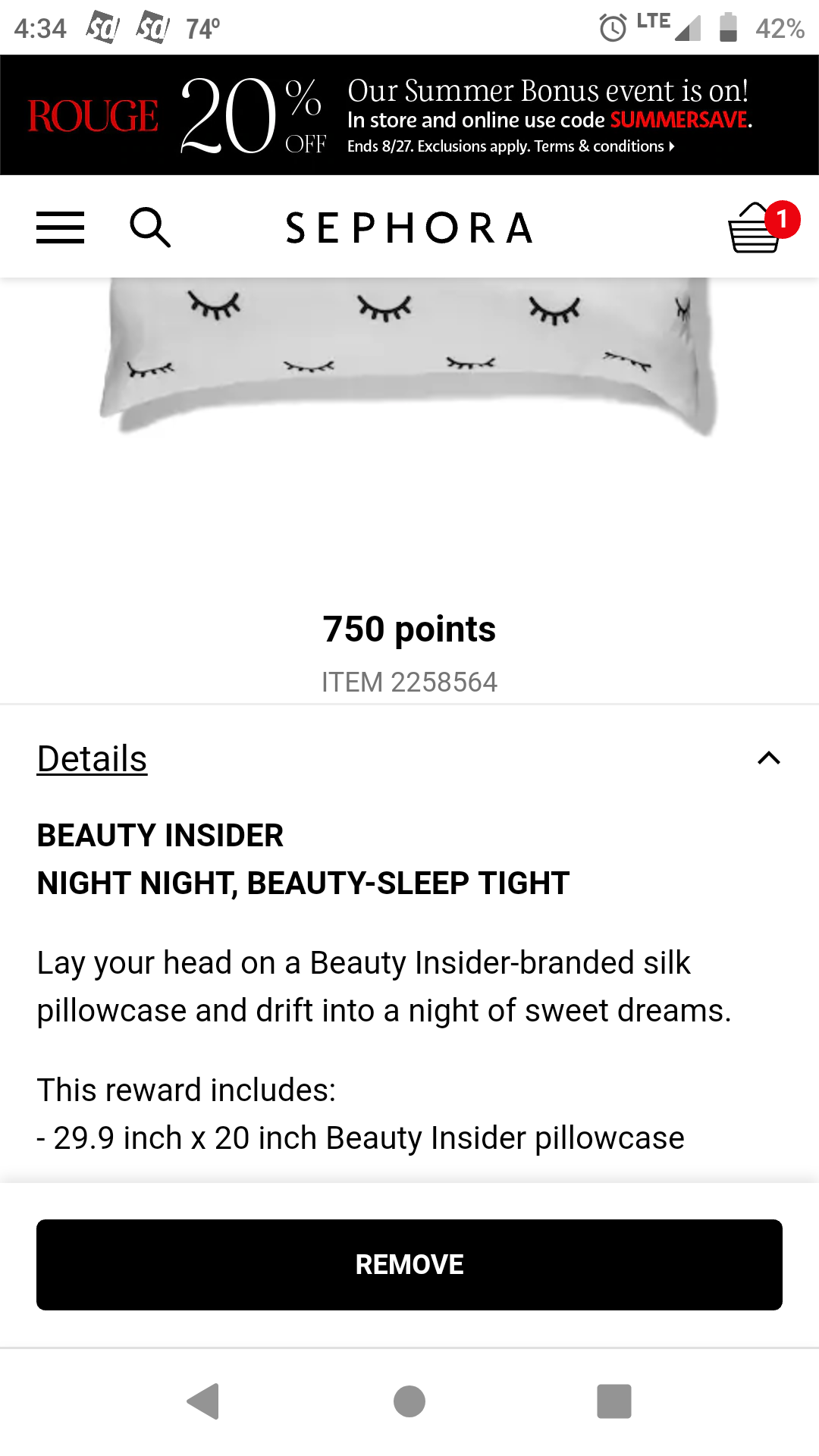Open the shopping basket
The height and width of the screenshot is (1456, 819).
[755, 227]
